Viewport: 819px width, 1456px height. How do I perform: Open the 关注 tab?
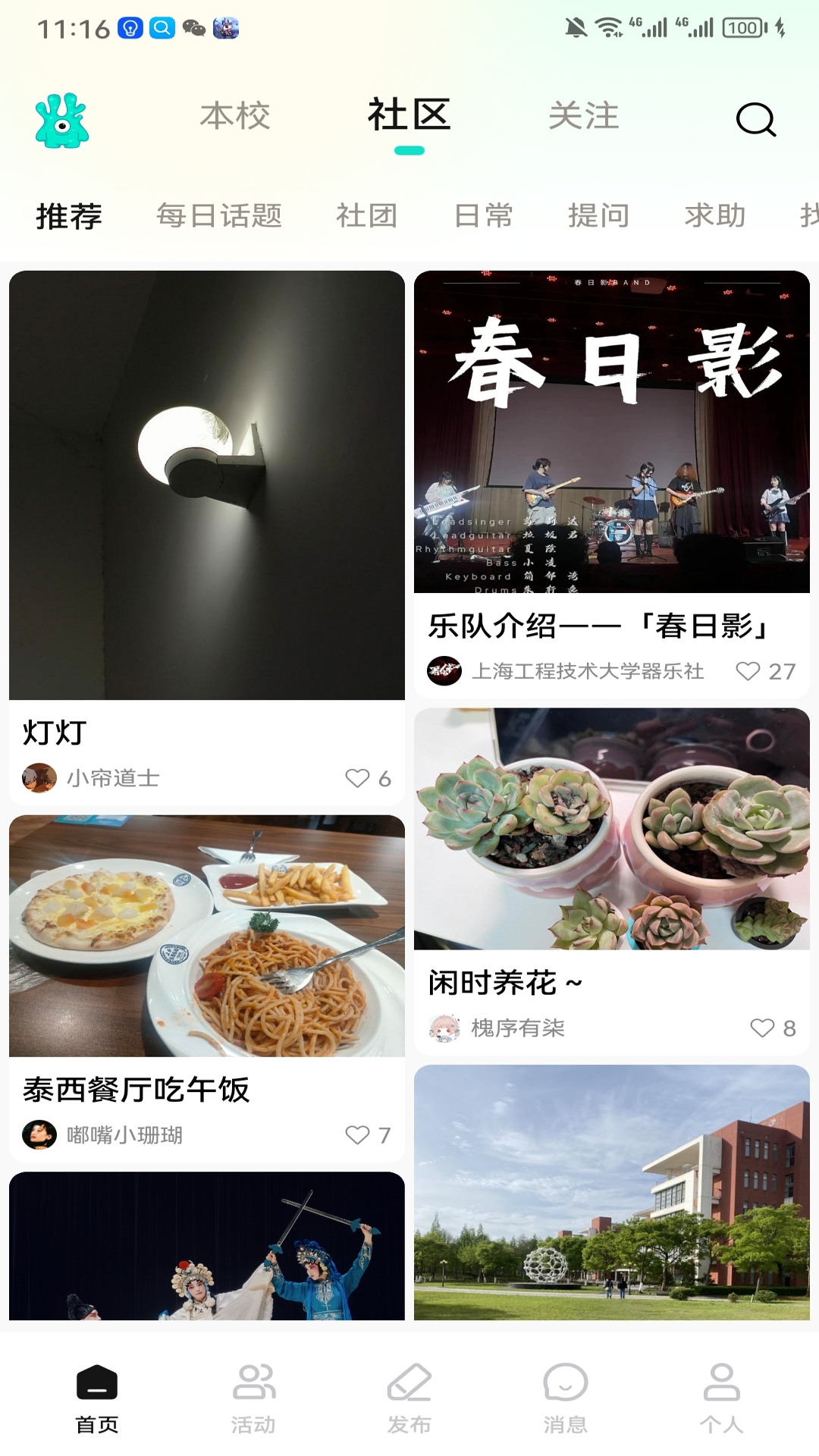[585, 115]
